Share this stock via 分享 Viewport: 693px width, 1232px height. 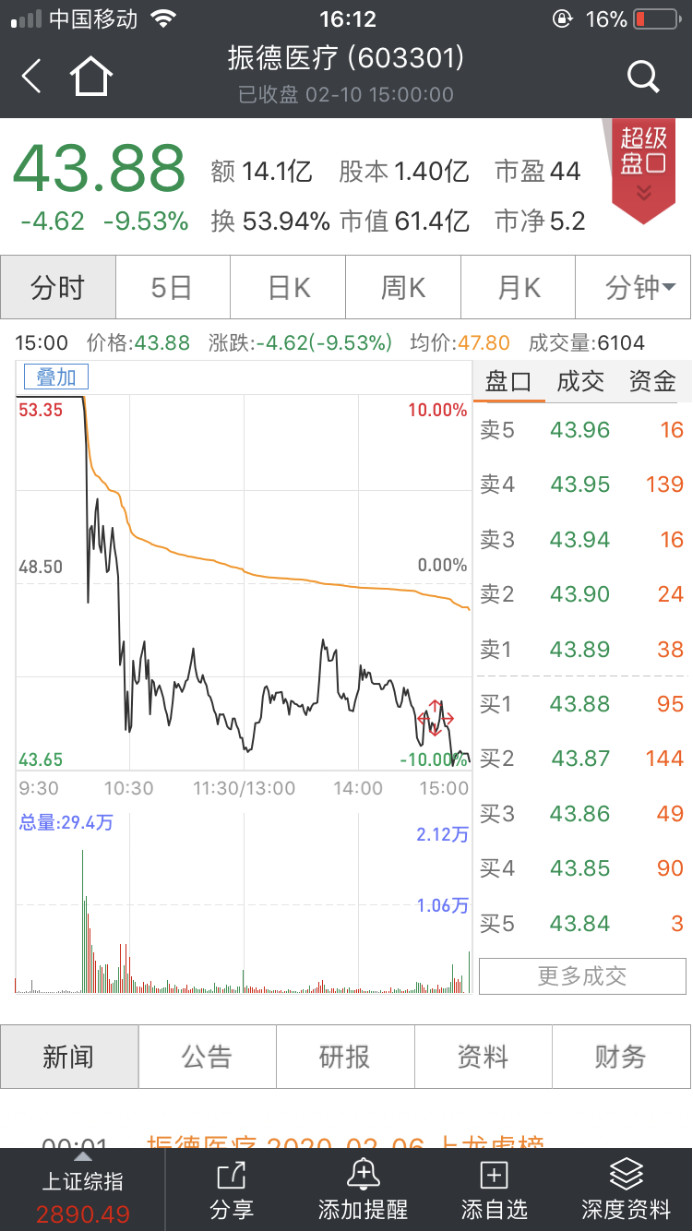tap(232, 1190)
